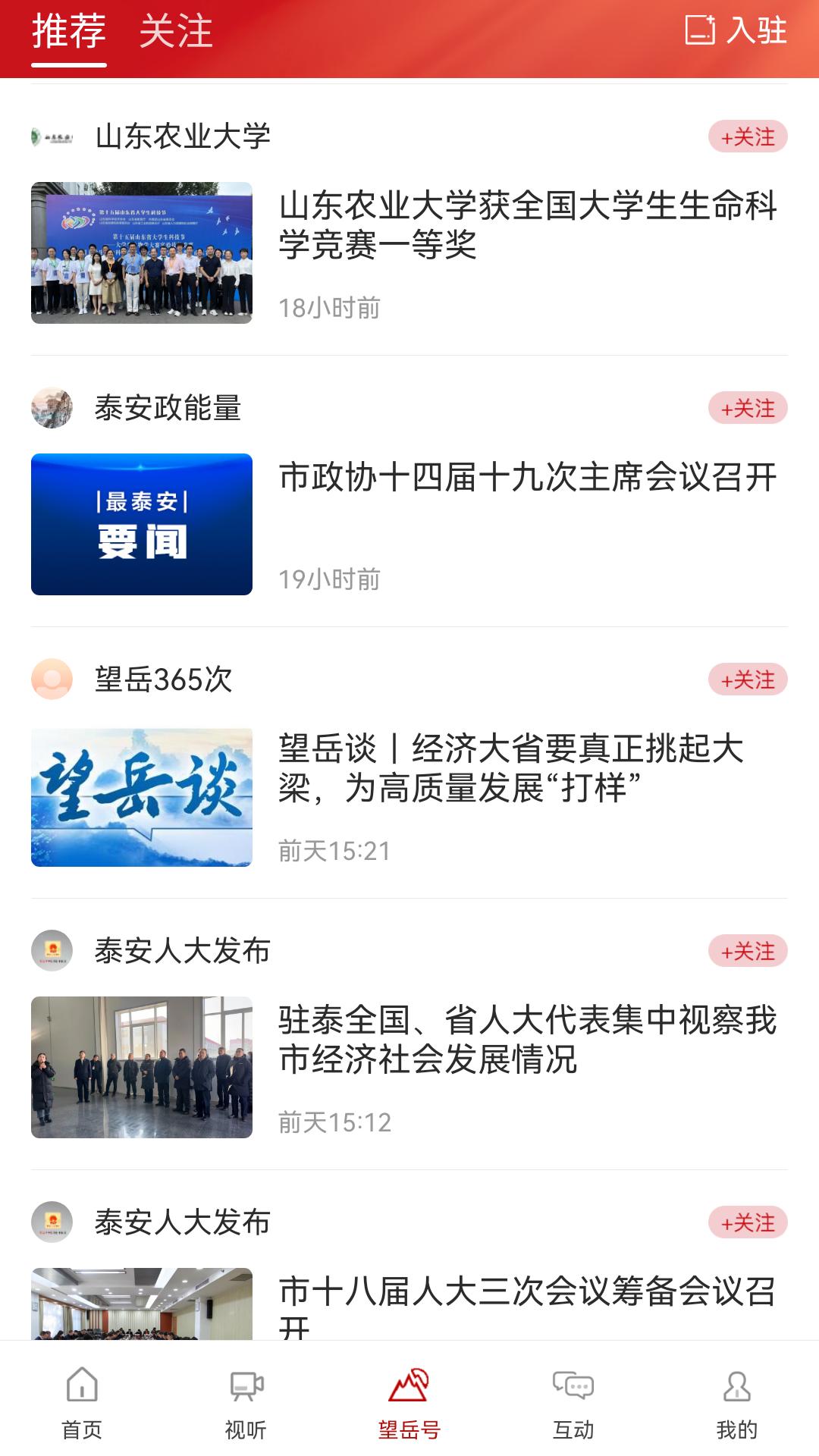This screenshot has width=819, height=1456.
Task: Click the 泰安政能量 account avatar
Action: click(52, 409)
